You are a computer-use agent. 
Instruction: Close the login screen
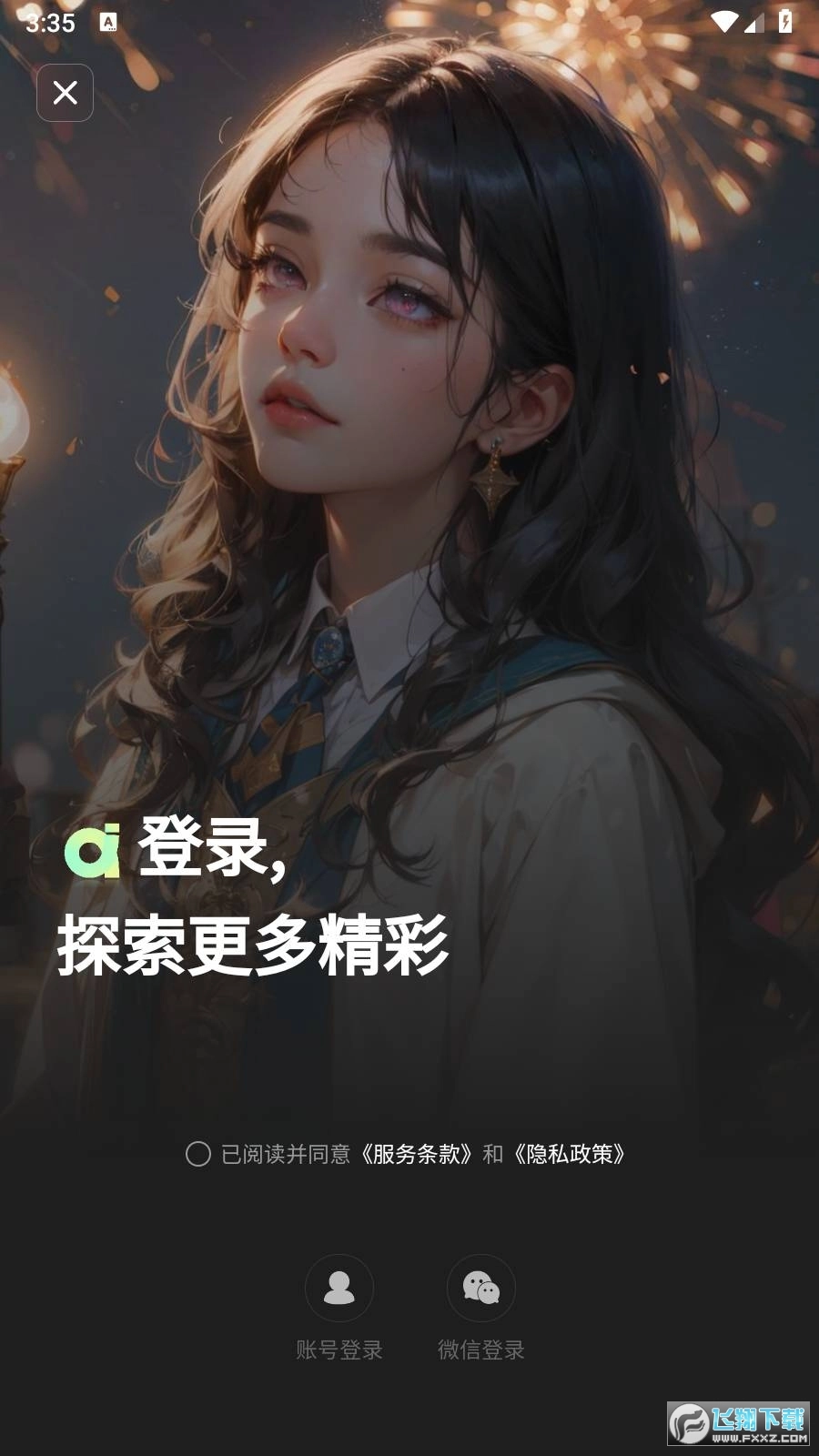point(65,93)
